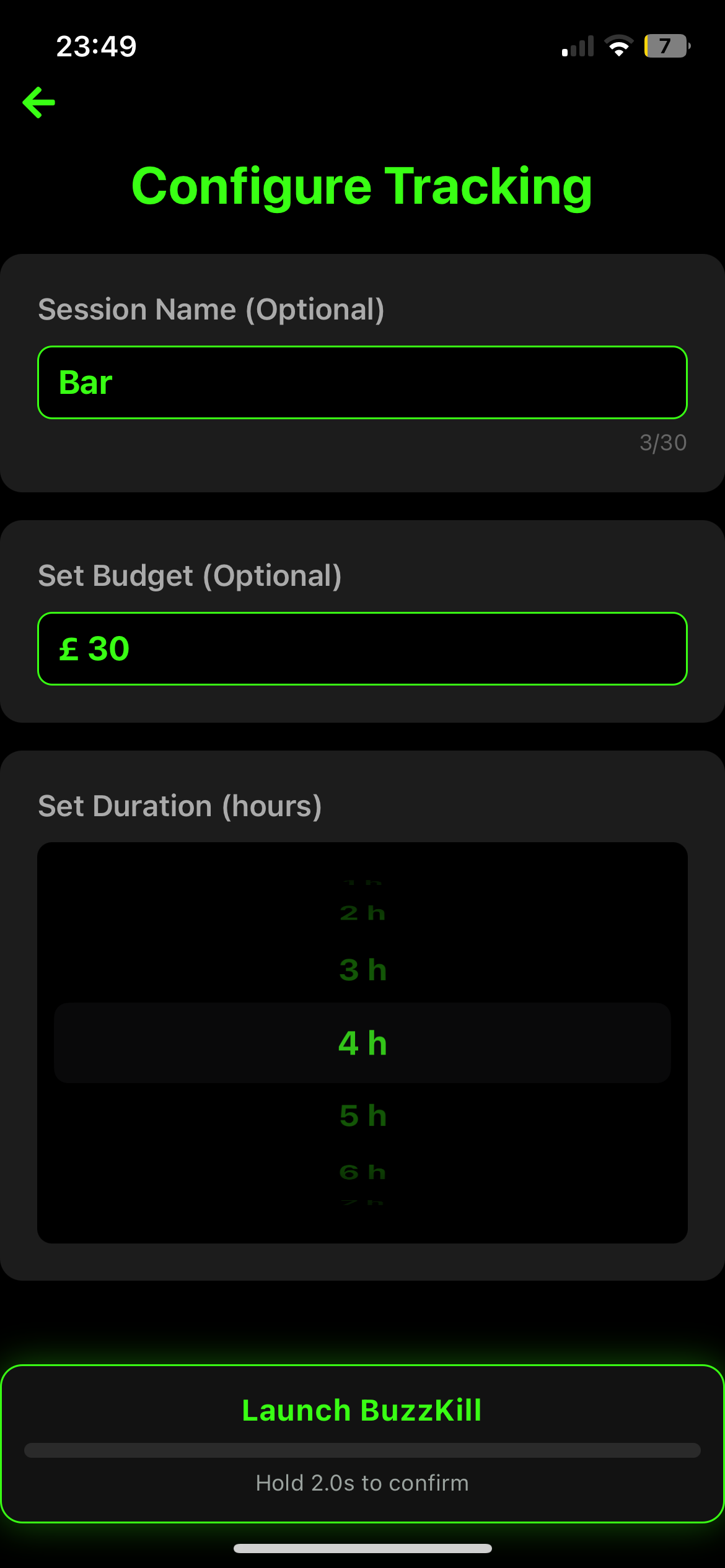Tap the budget field showing £ 30
The image size is (725, 1568).
coord(362,649)
